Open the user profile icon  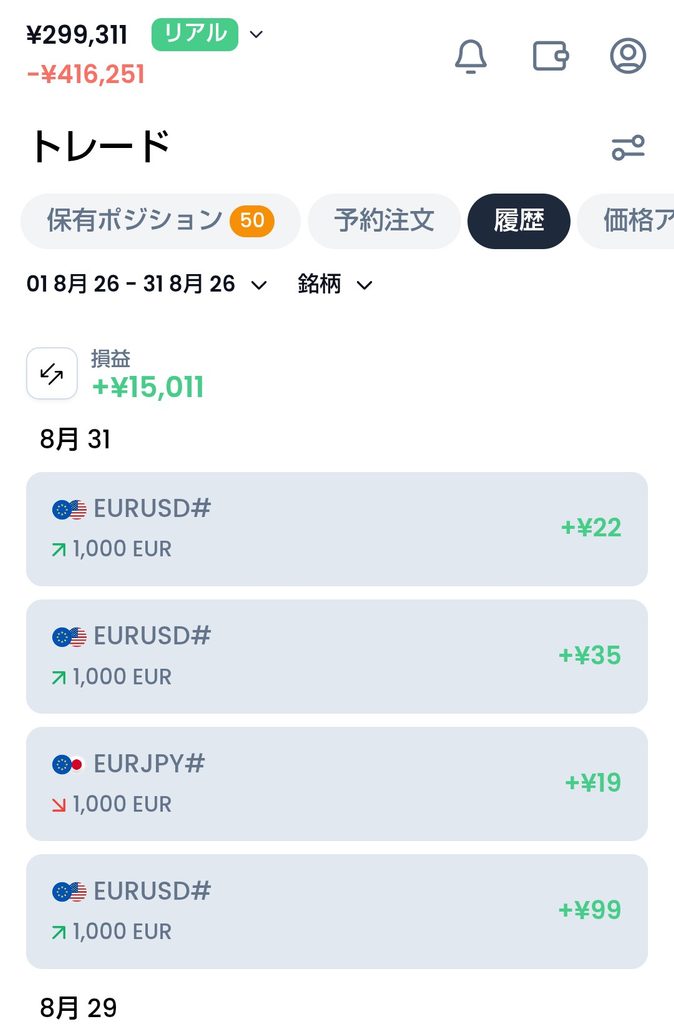click(628, 56)
